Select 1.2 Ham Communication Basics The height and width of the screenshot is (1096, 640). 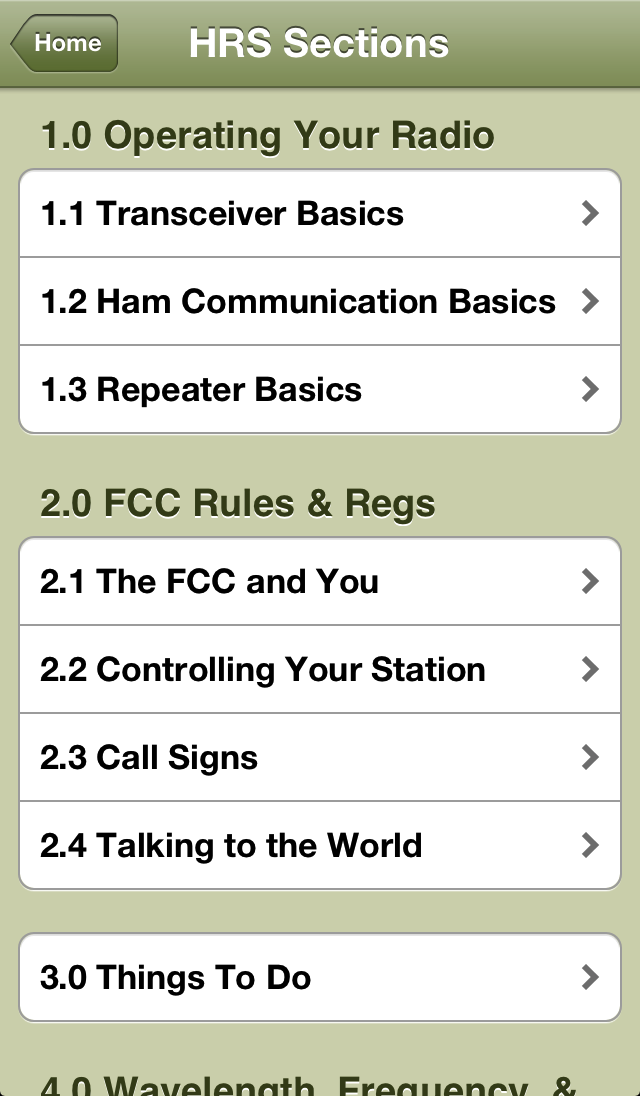[320, 302]
